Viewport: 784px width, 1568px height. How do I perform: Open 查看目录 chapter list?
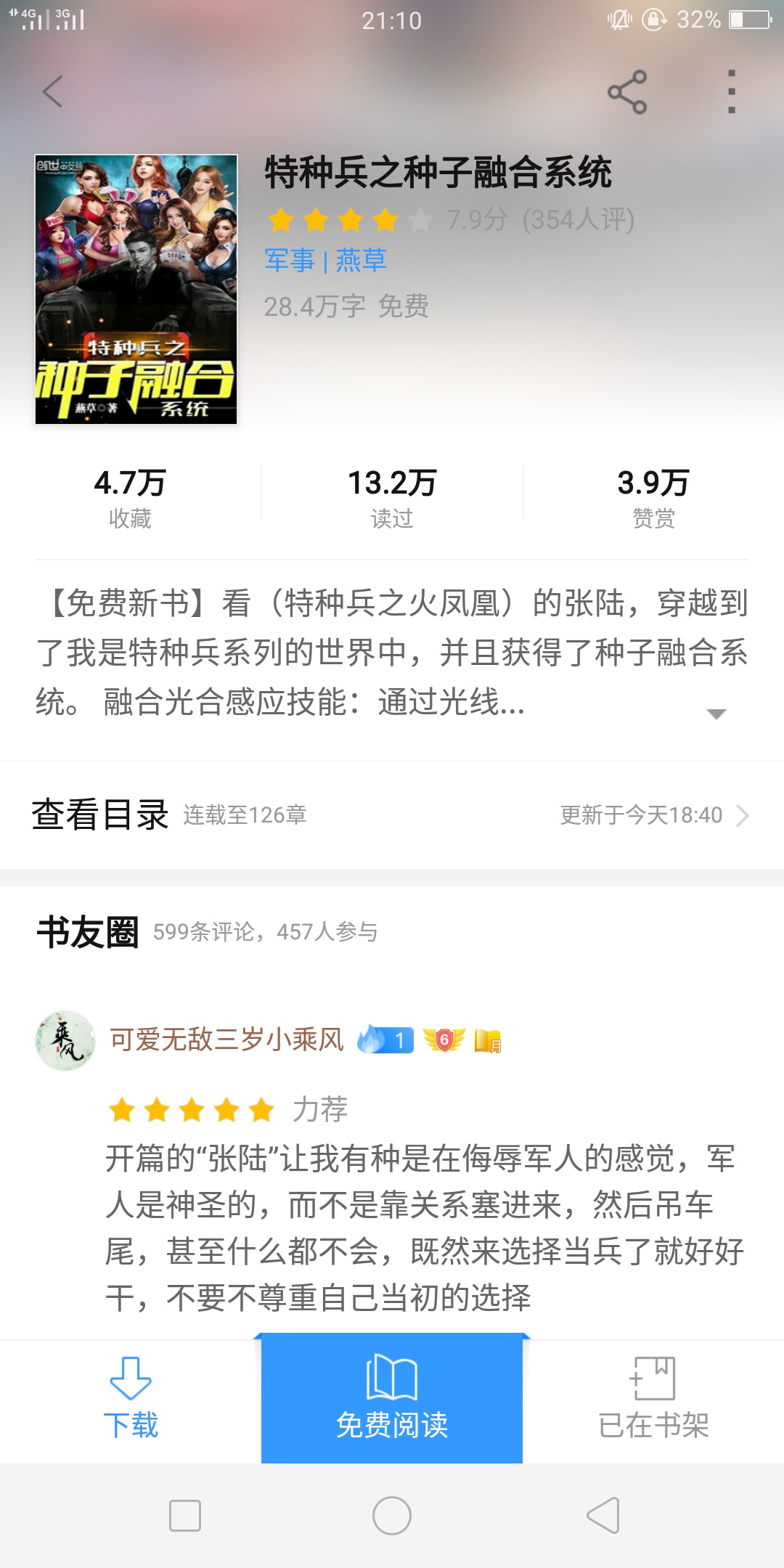click(x=100, y=814)
